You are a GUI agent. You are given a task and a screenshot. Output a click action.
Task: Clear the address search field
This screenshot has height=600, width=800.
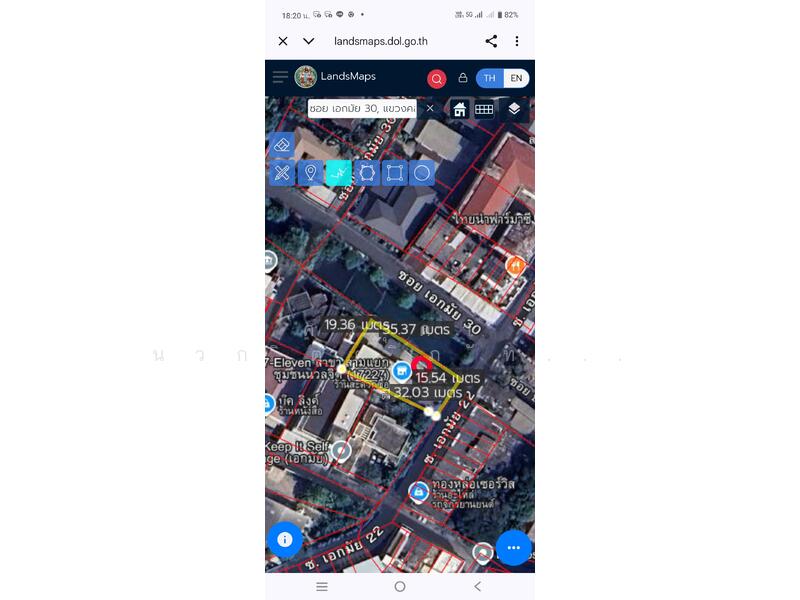(430, 108)
